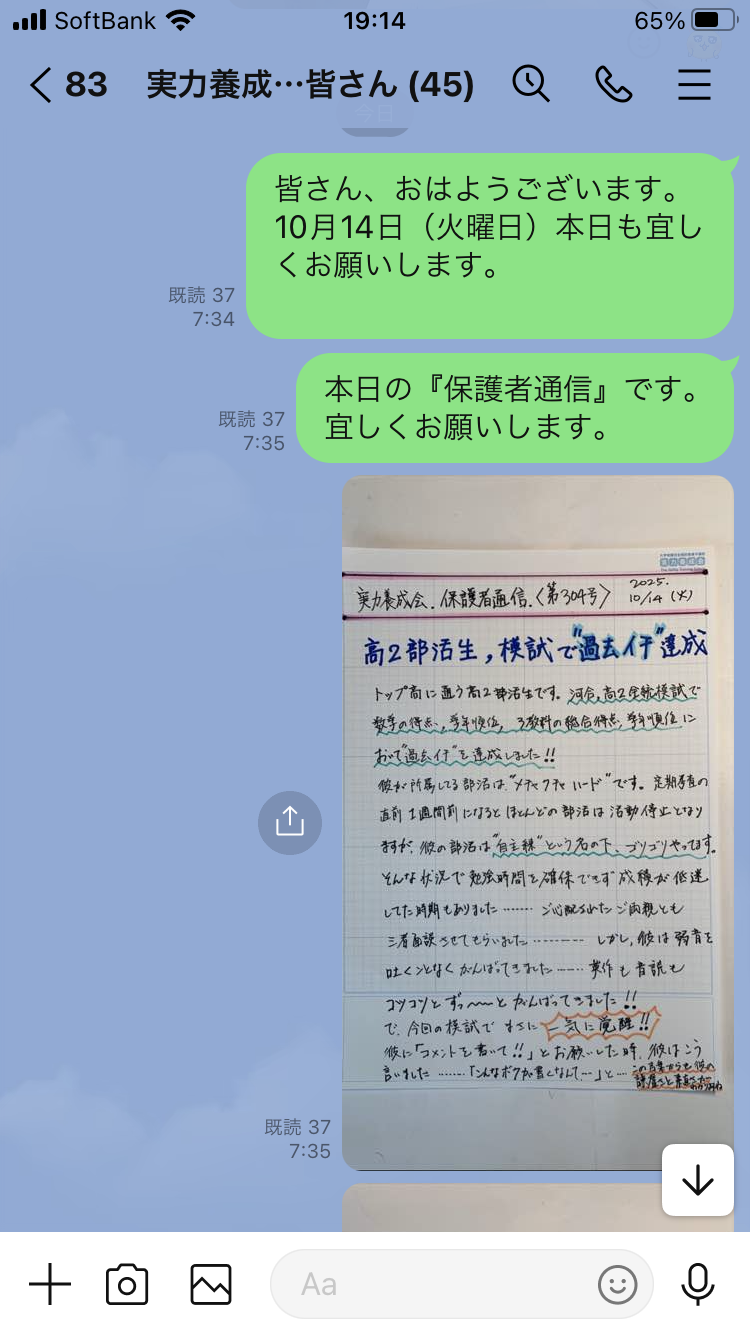Share the 保護者通信 image

point(289,822)
